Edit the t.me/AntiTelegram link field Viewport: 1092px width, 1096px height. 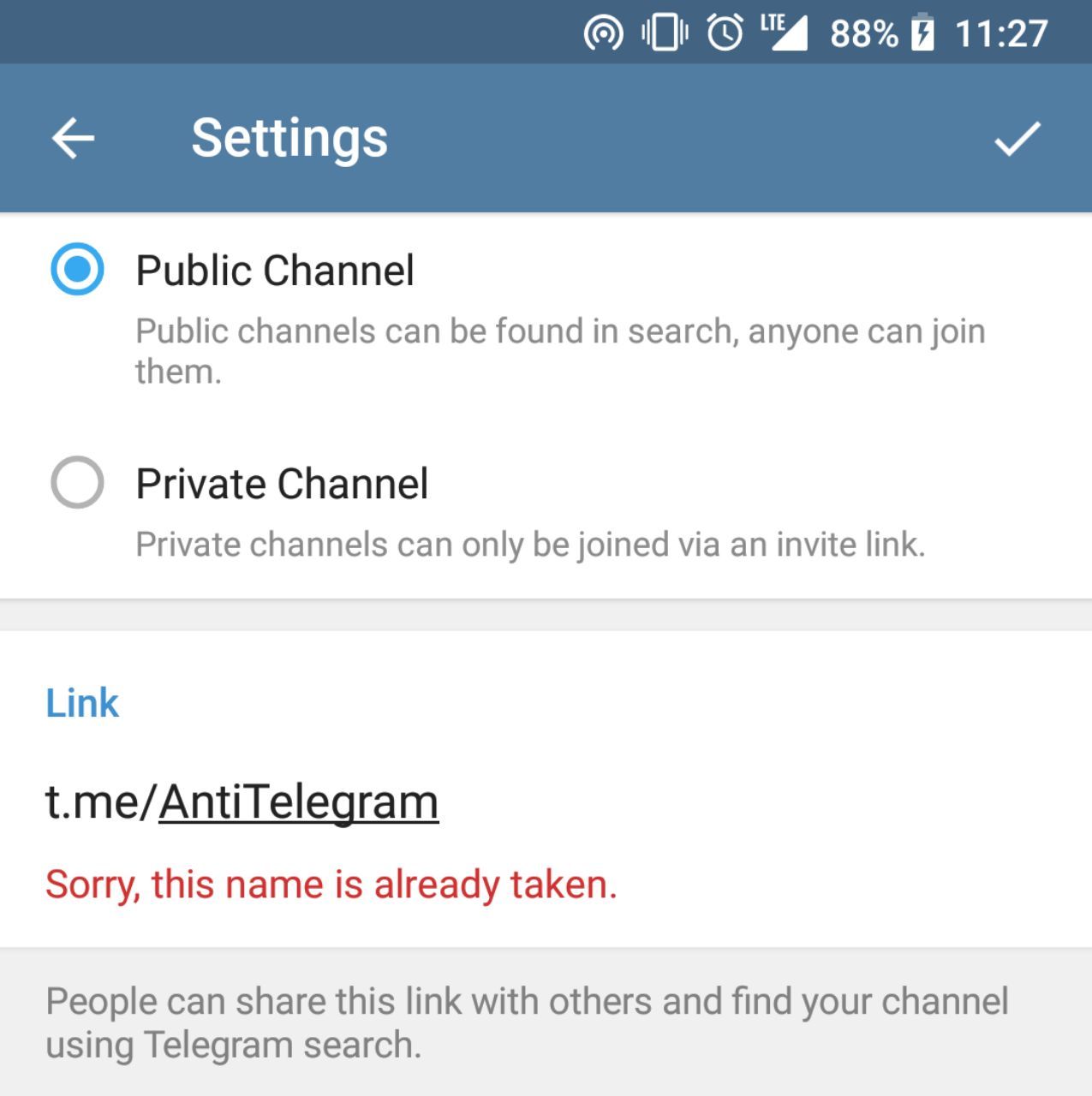click(298, 803)
